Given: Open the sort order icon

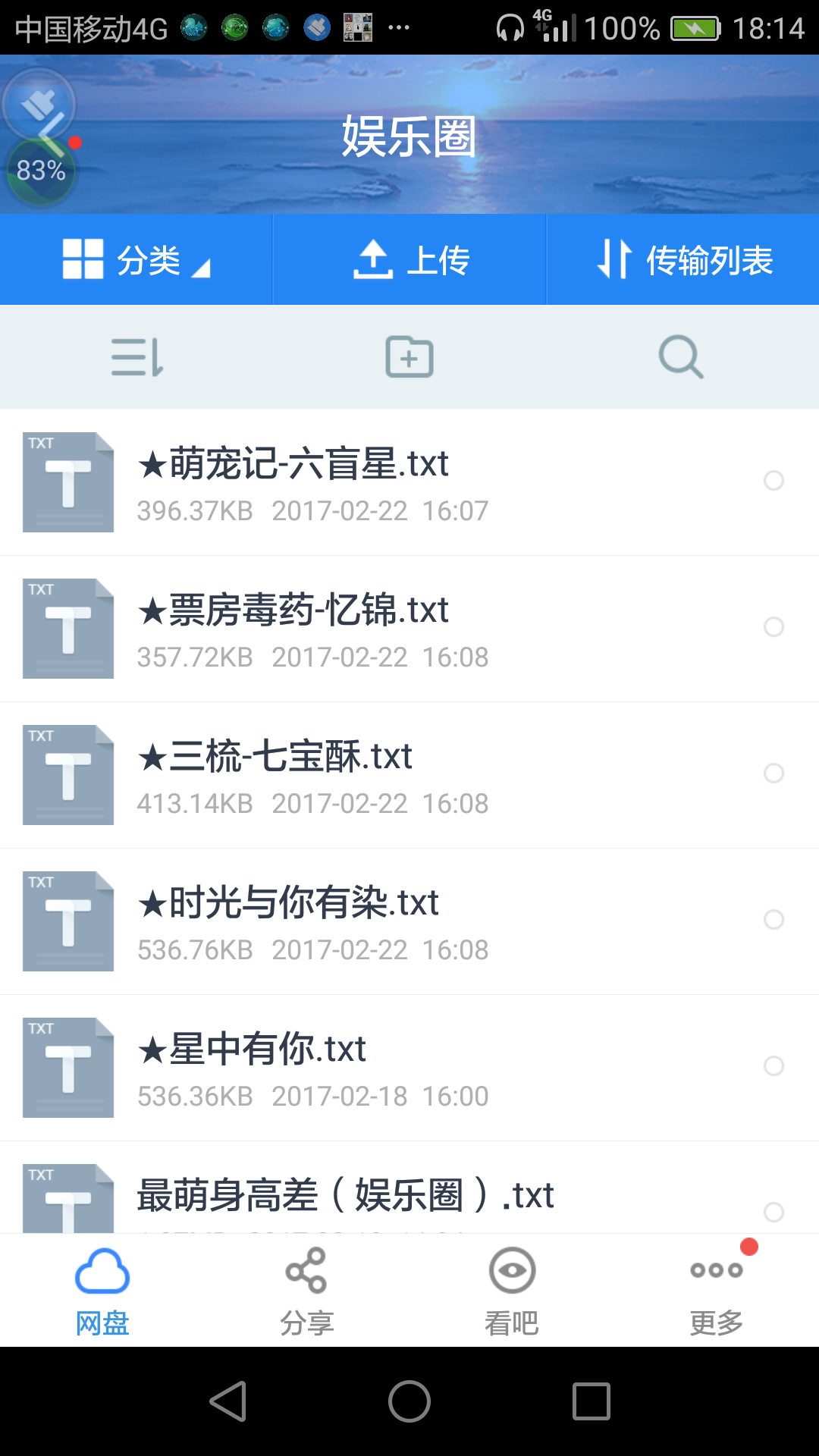Looking at the screenshot, I should tap(137, 357).
